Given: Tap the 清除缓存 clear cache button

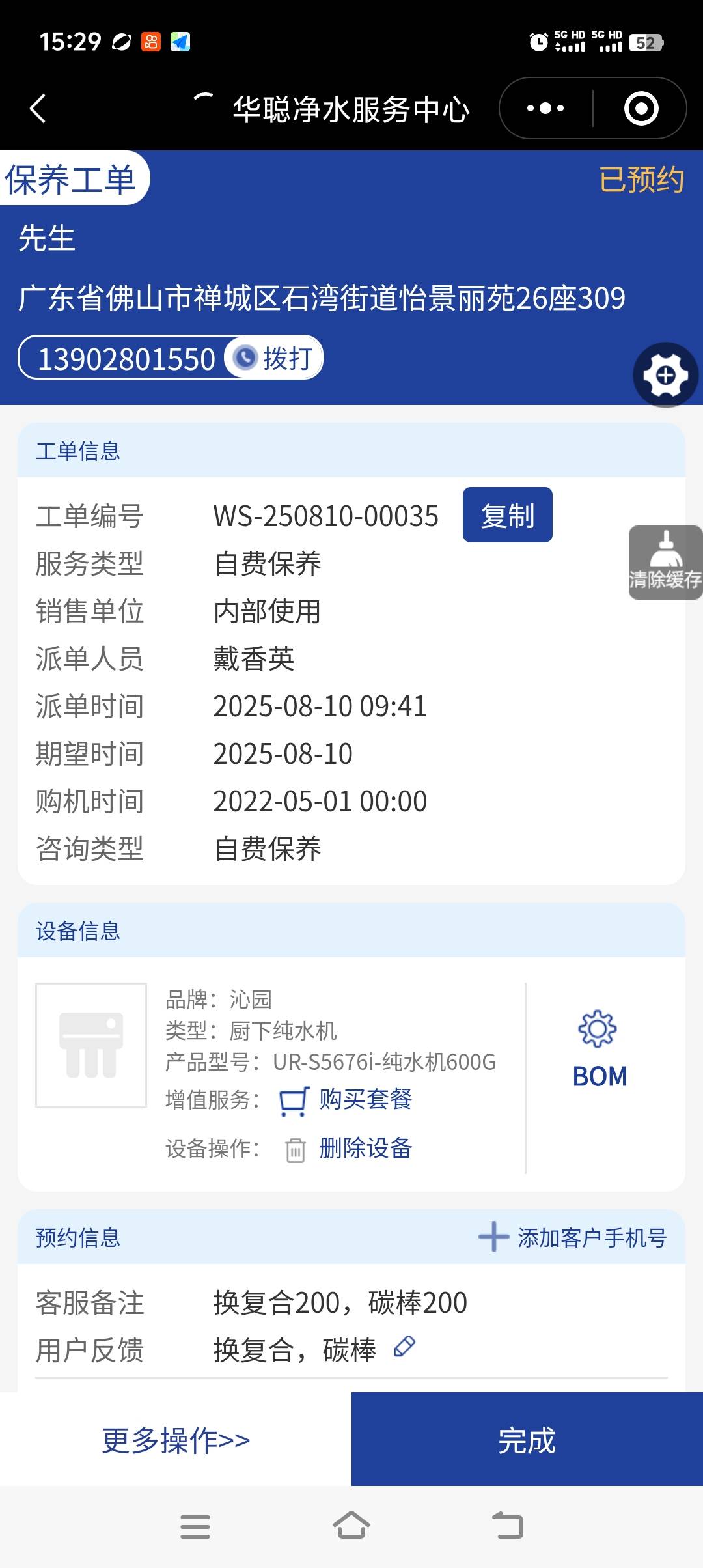Looking at the screenshot, I should (665, 562).
